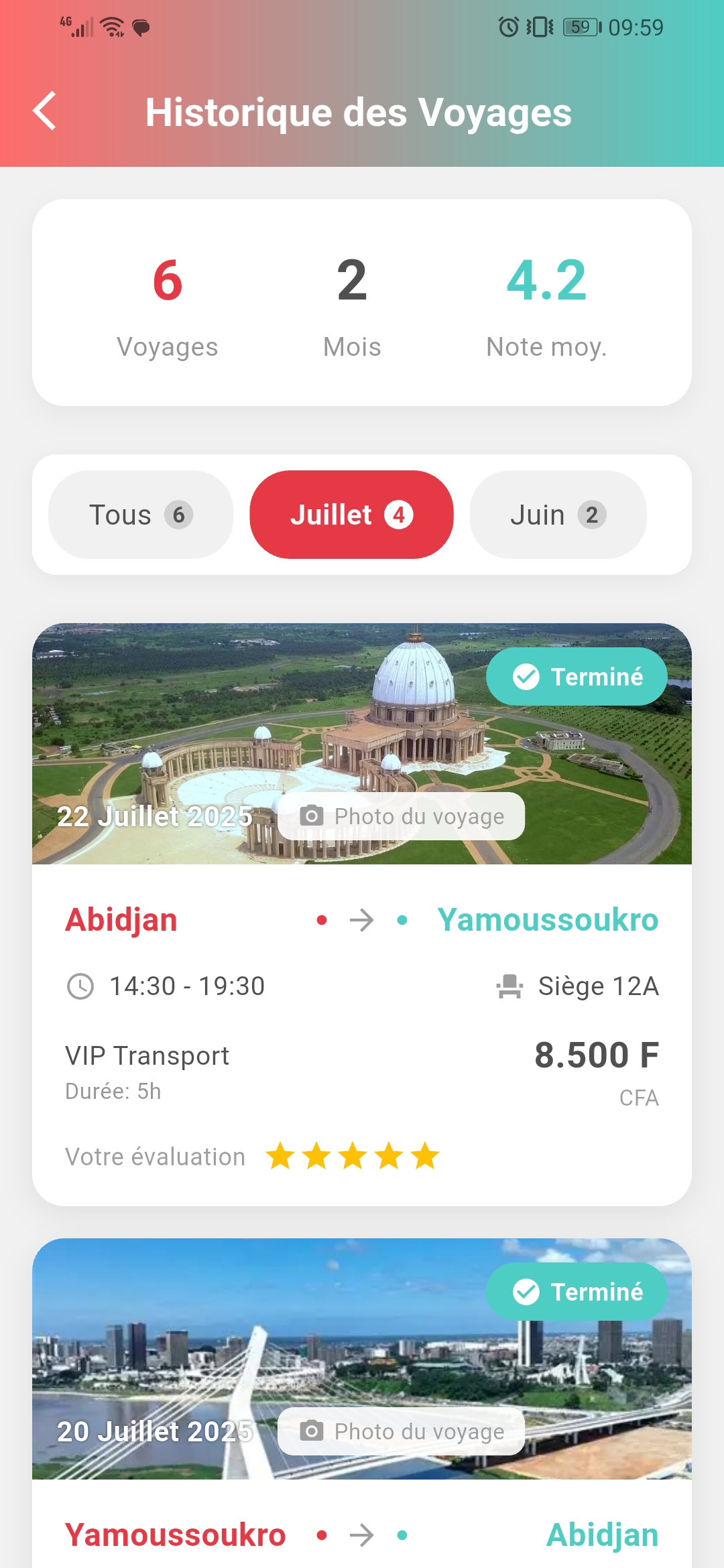Open the camera icon on the Yamoussoukro trip photo

[312, 1431]
